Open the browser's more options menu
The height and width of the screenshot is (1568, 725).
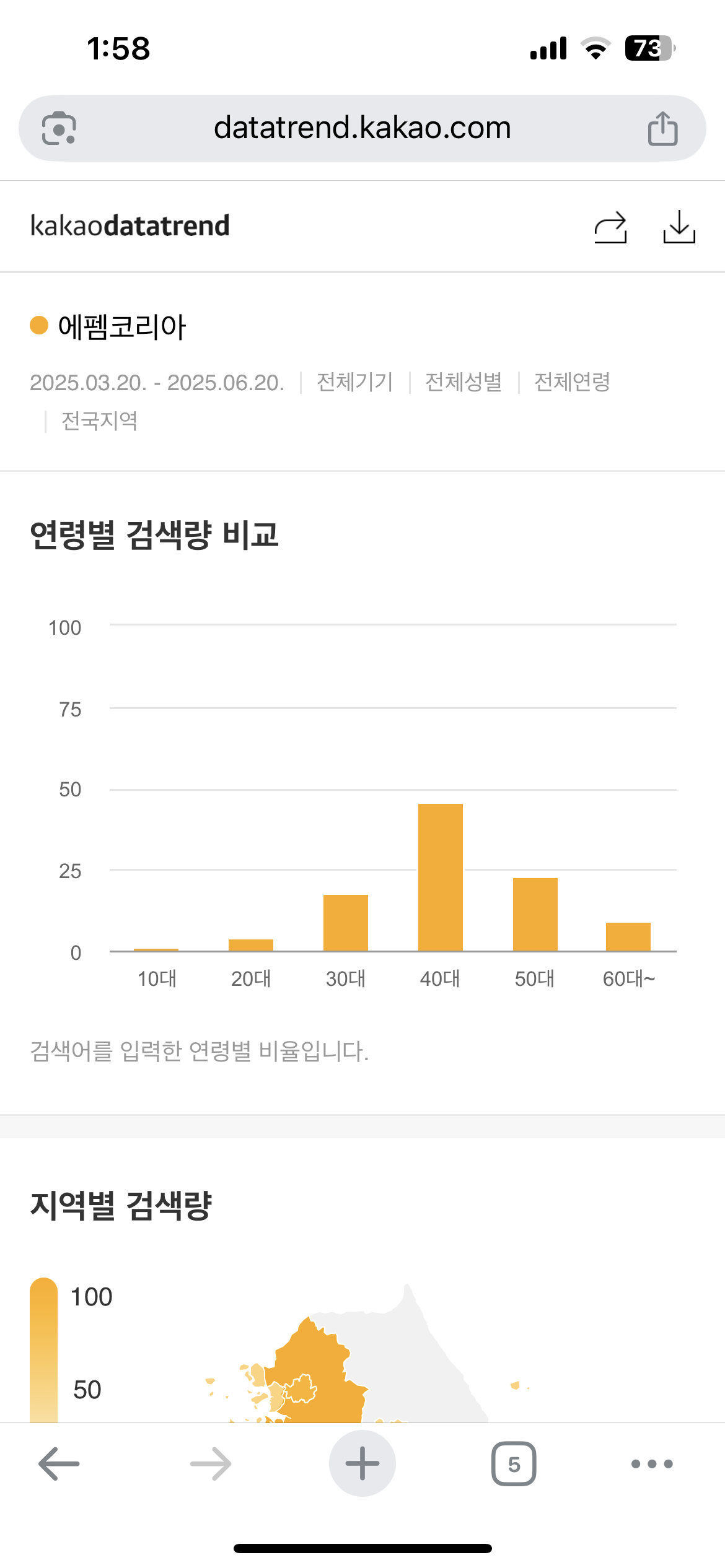point(651,1463)
